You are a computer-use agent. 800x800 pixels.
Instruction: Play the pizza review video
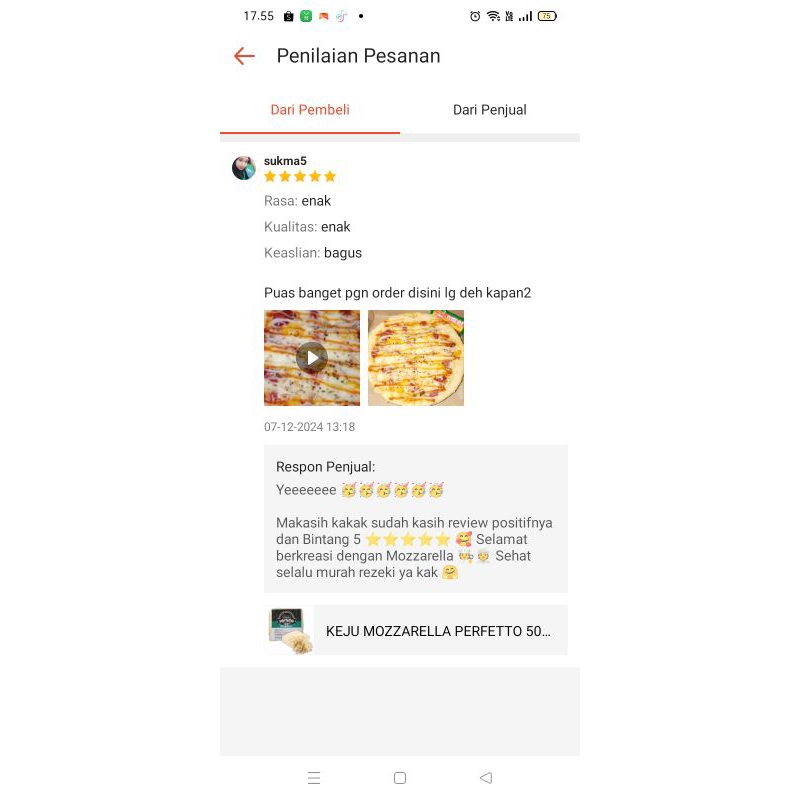click(312, 358)
